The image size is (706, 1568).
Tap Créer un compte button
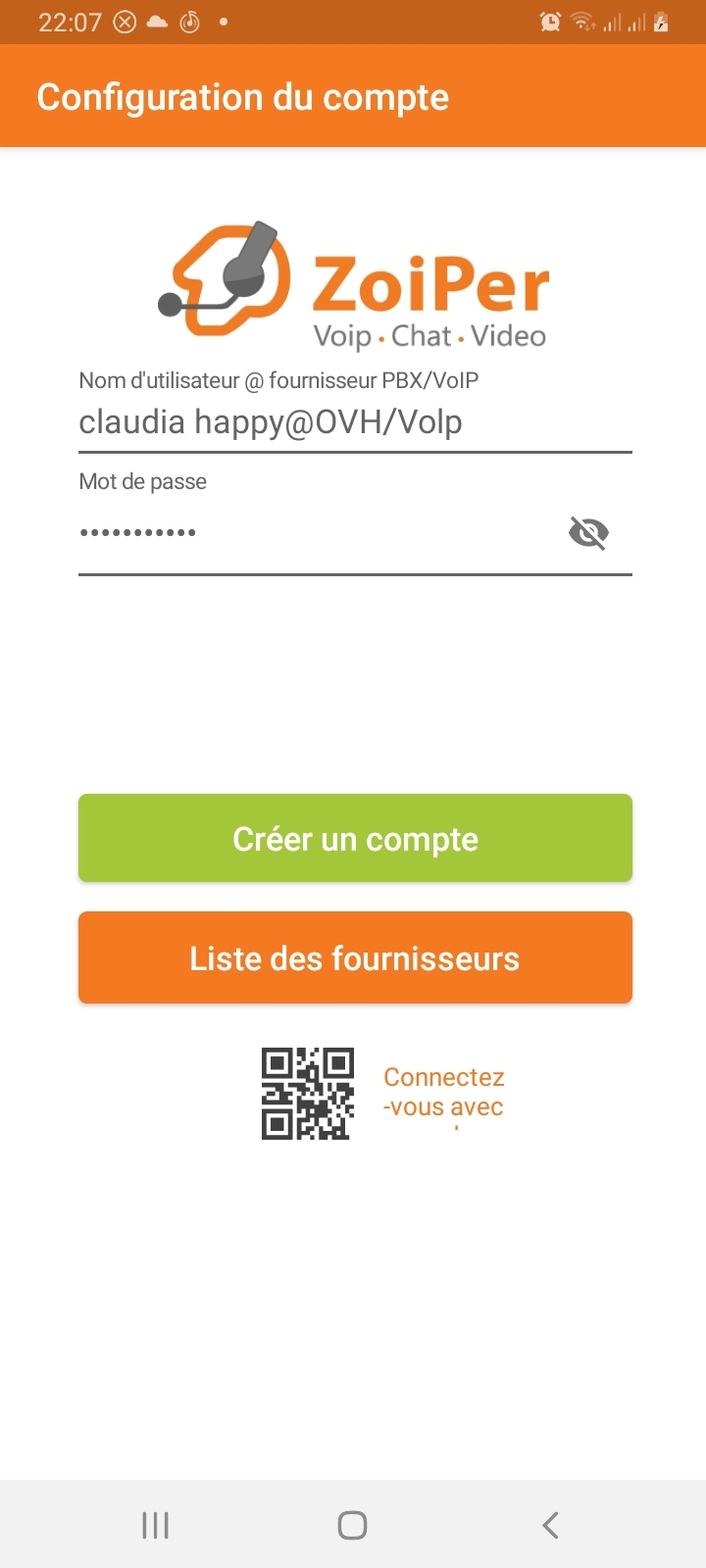tap(355, 839)
